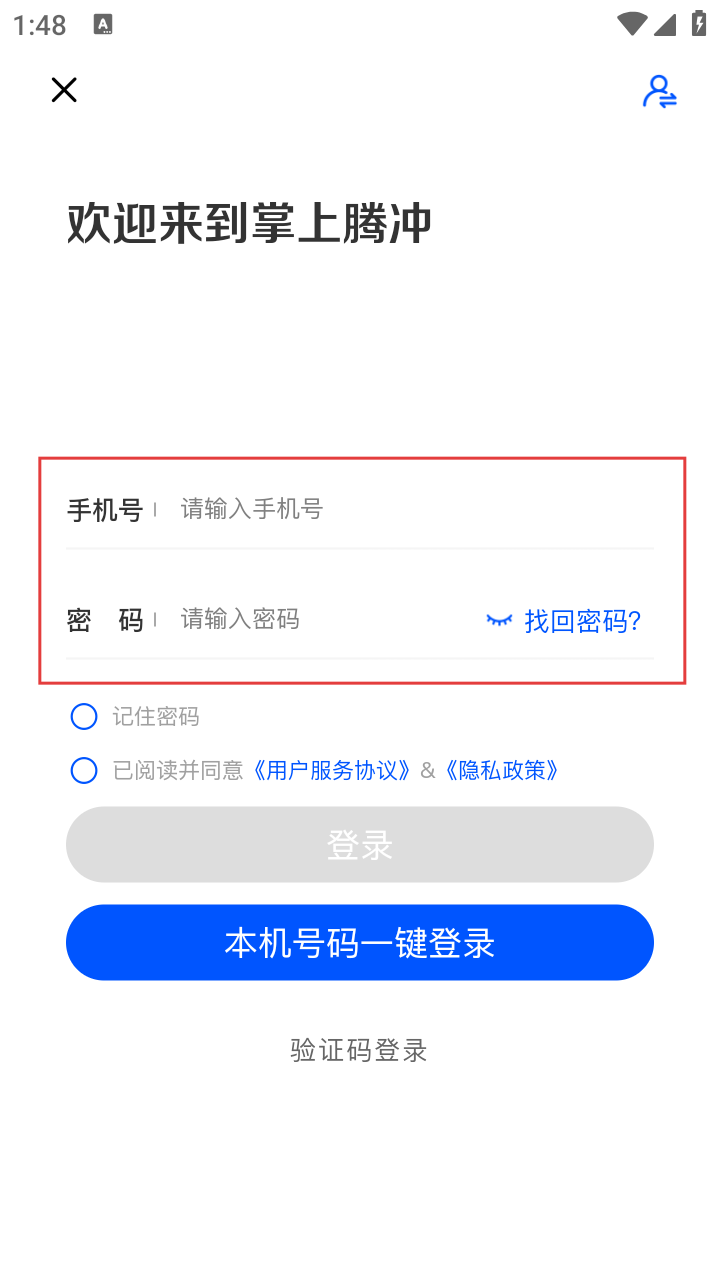
Task: Open the switch account icon
Action: 659,91
